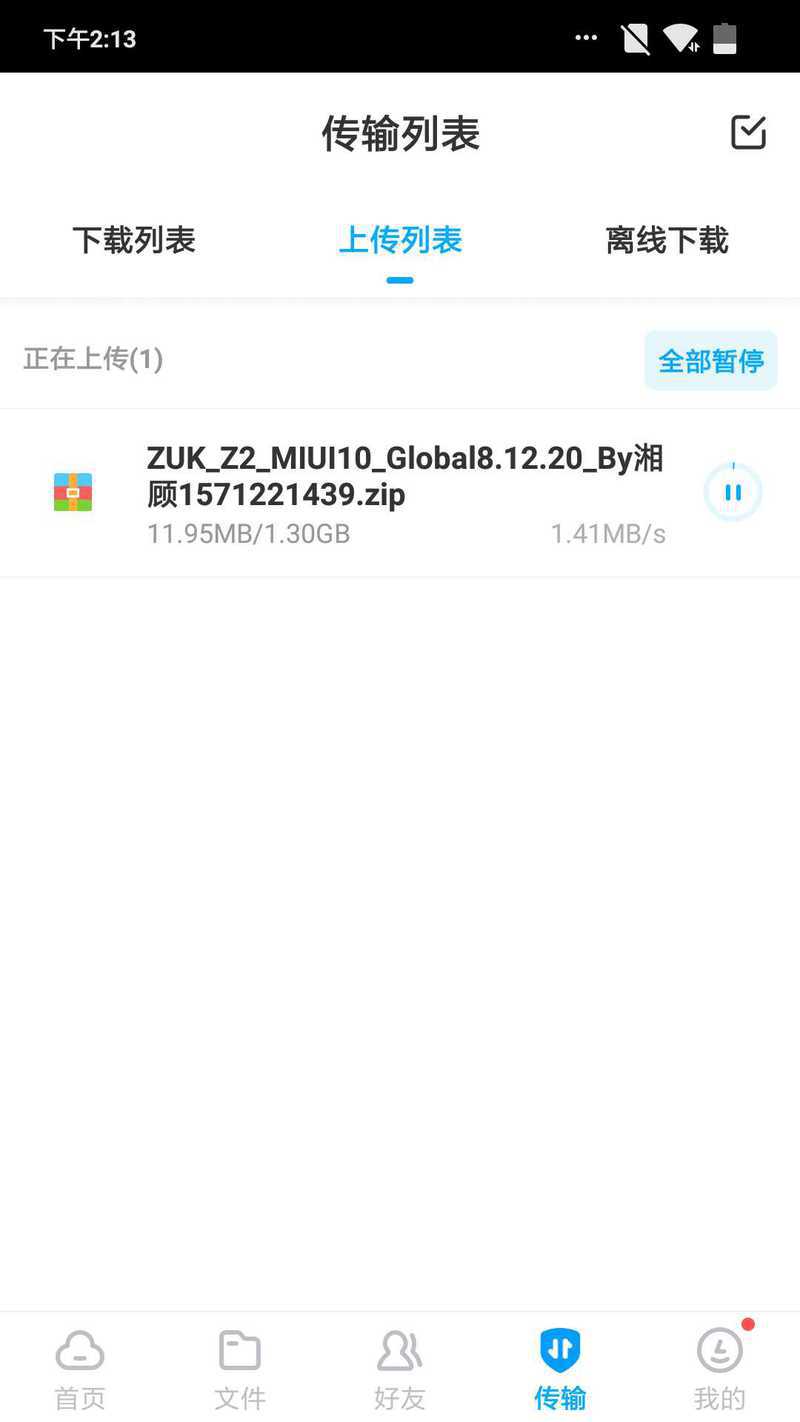Open the 我的 profile tab
The image size is (800, 1422).
(x=720, y=1368)
